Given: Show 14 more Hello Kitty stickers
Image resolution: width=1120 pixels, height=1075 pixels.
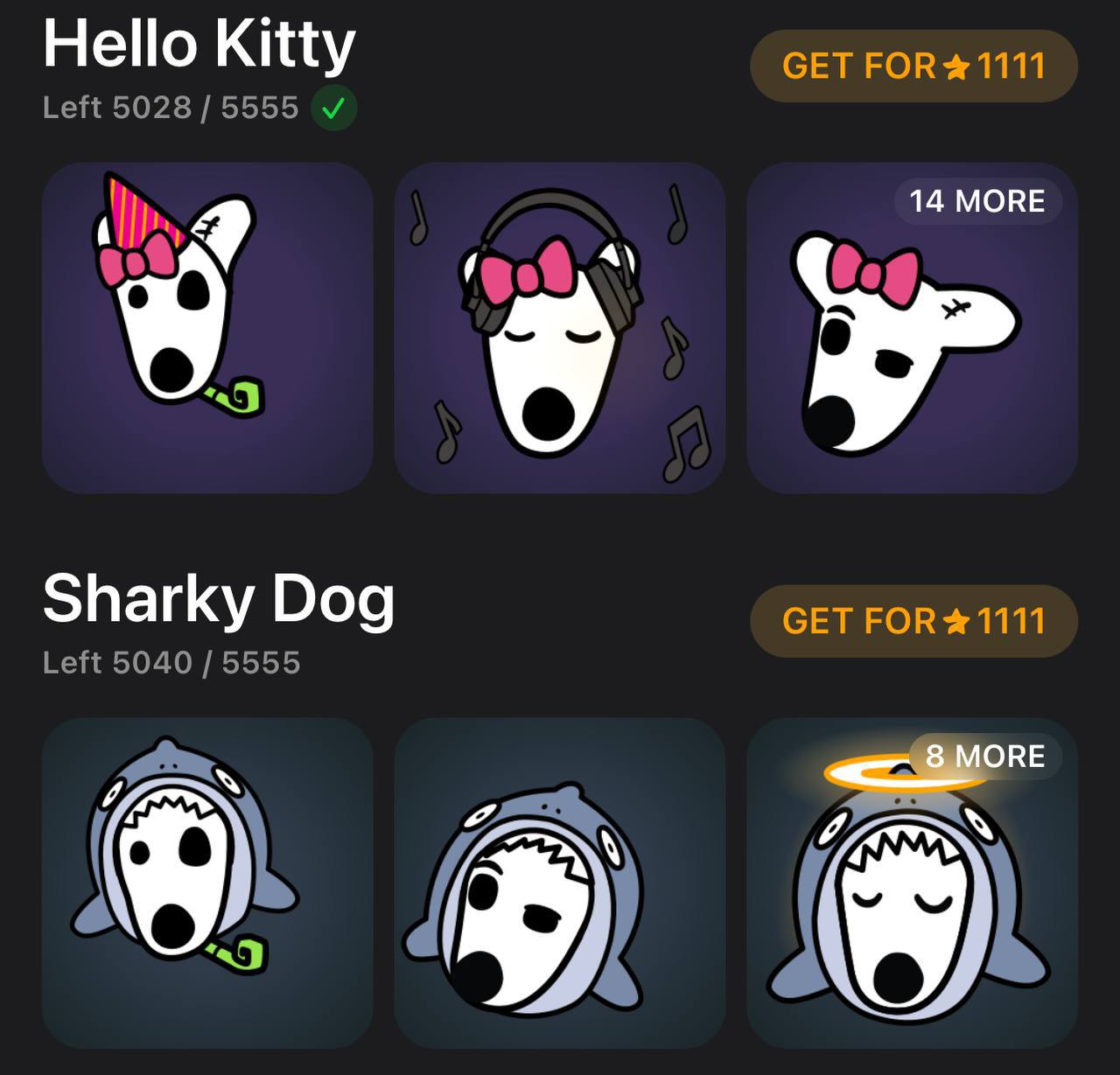Looking at the screenshot, I should click(976, 202).
